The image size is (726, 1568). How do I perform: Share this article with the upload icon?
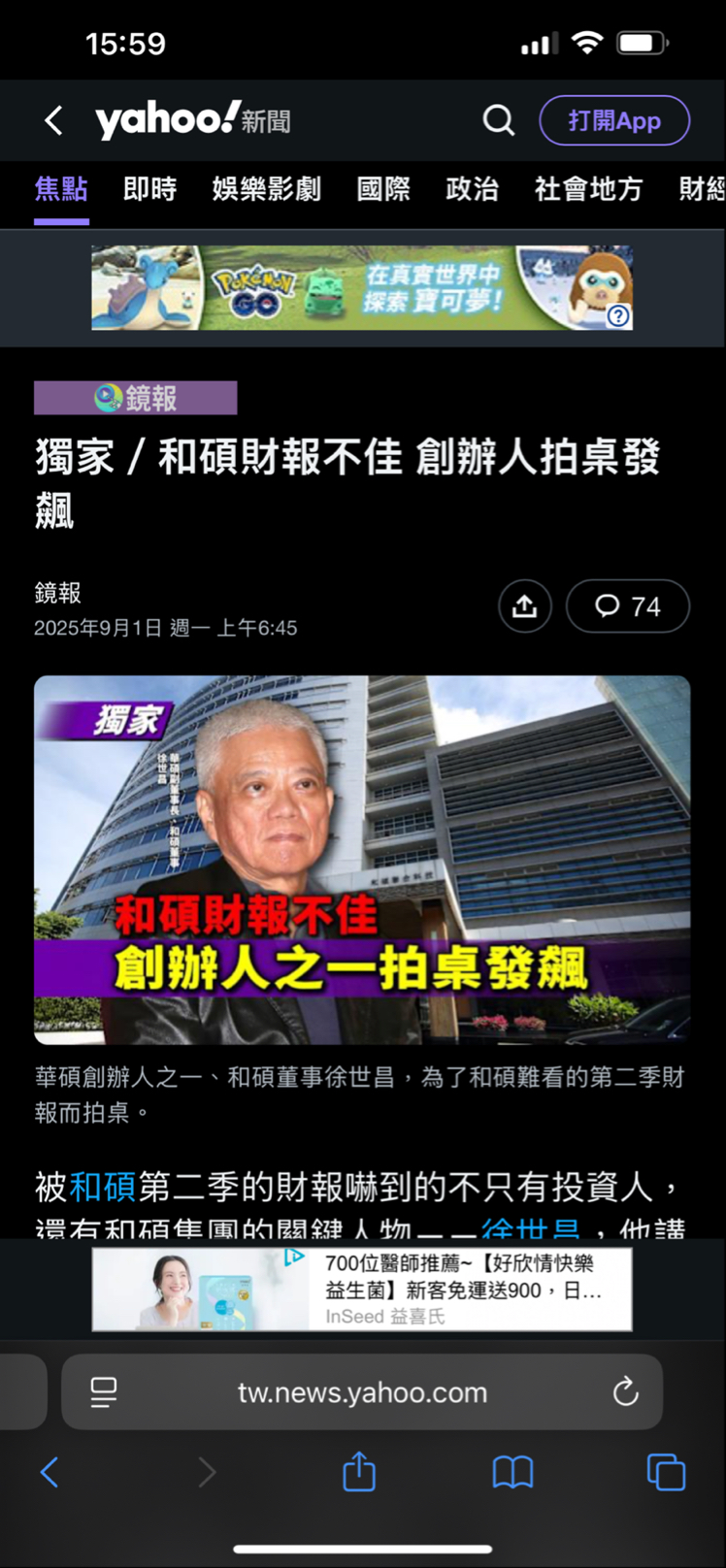coord(525,606)
